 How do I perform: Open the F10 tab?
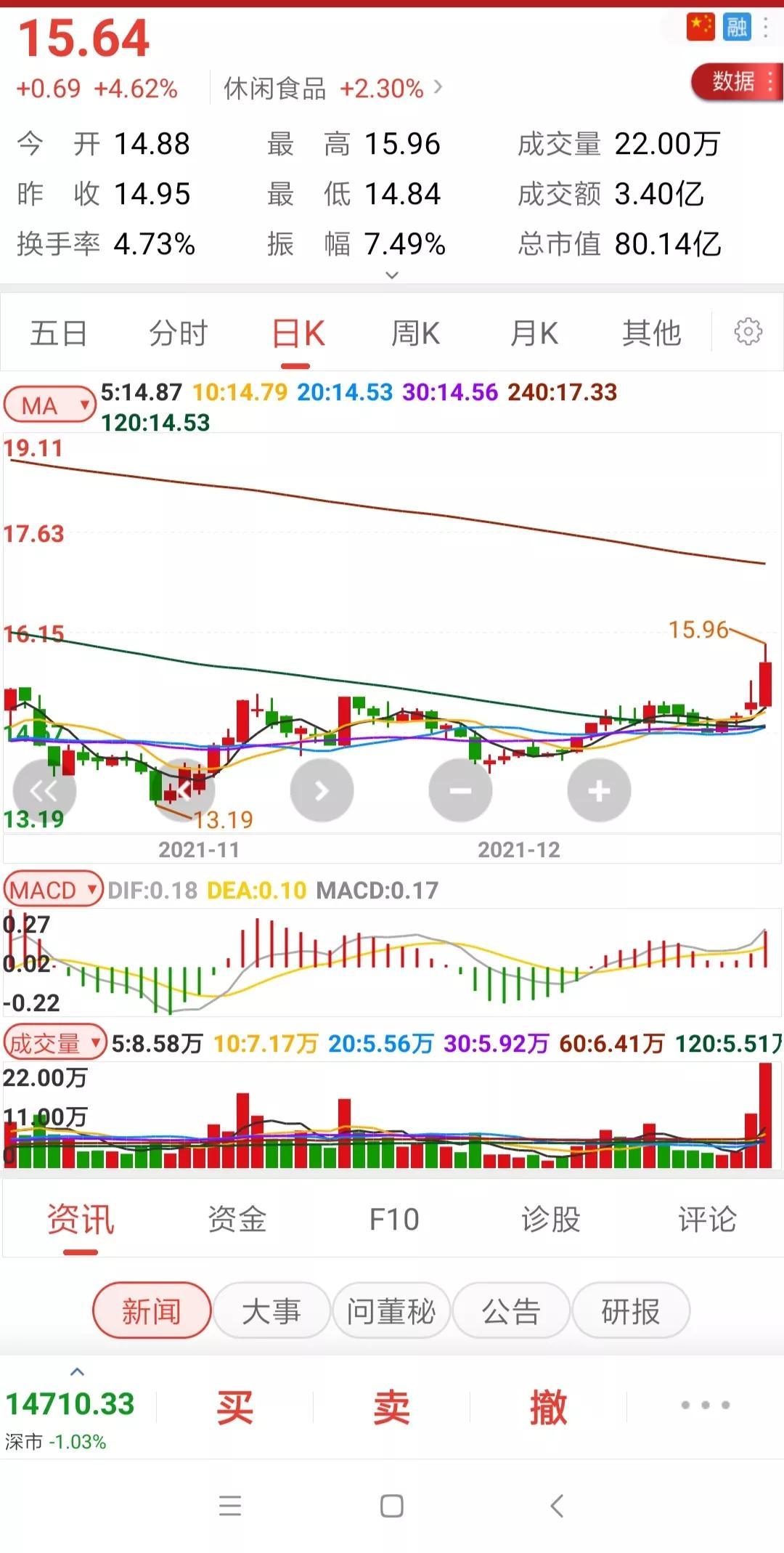click(394, 1220)
